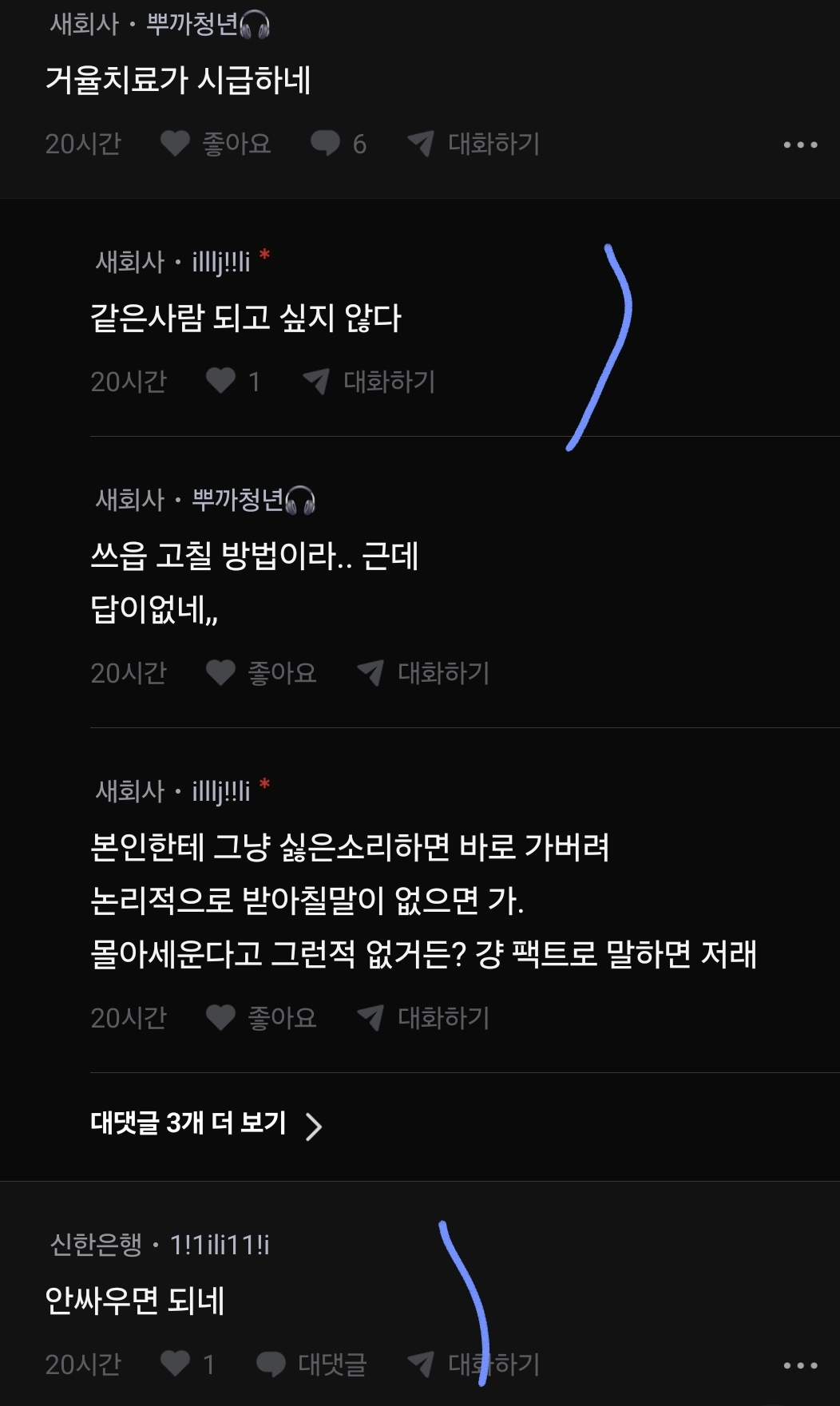The image size is (840, 1406).
Task: Like the '거울치료가 시급하네' comment
Action: (x=216, y=144)
